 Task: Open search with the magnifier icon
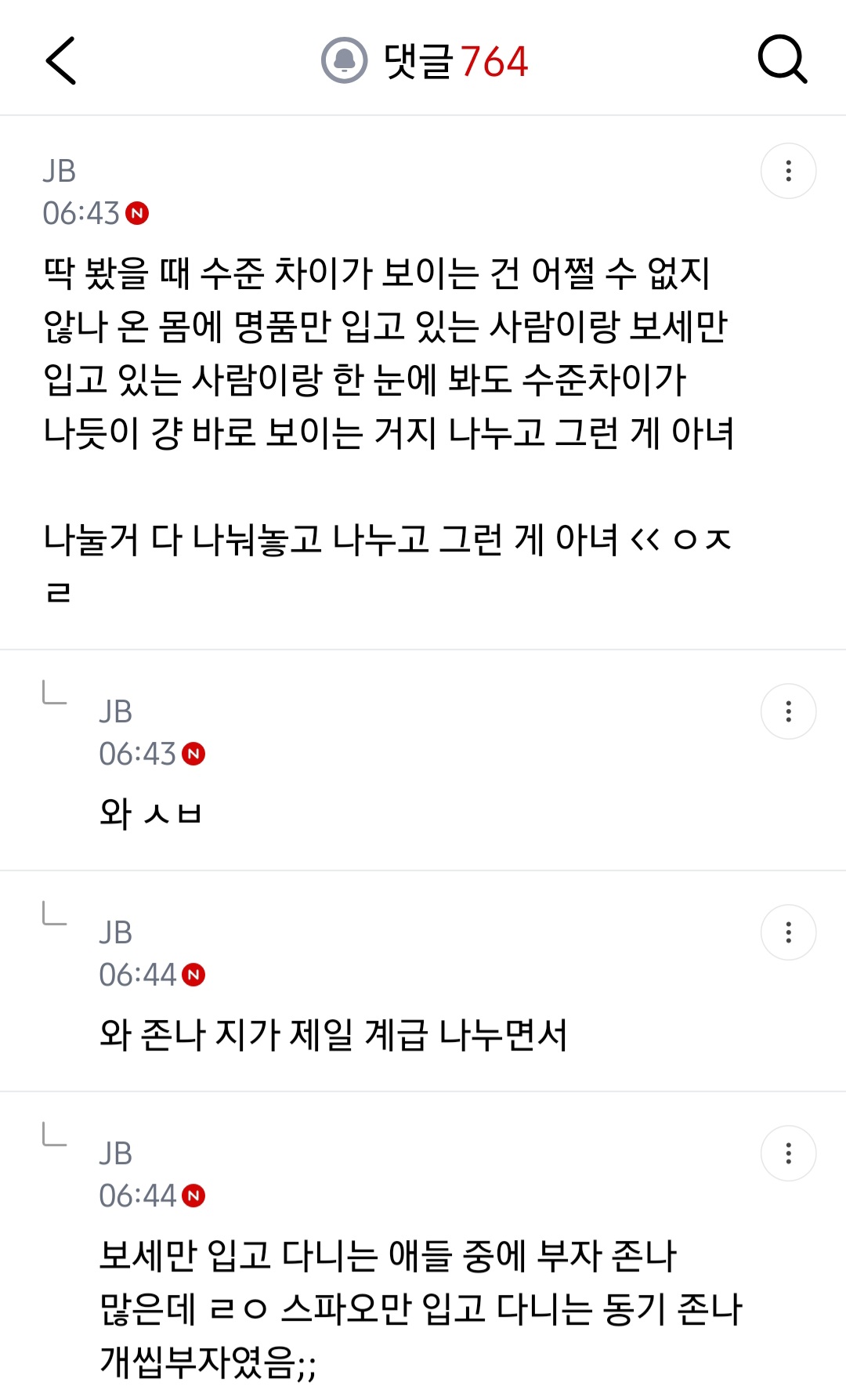[782, 60]
